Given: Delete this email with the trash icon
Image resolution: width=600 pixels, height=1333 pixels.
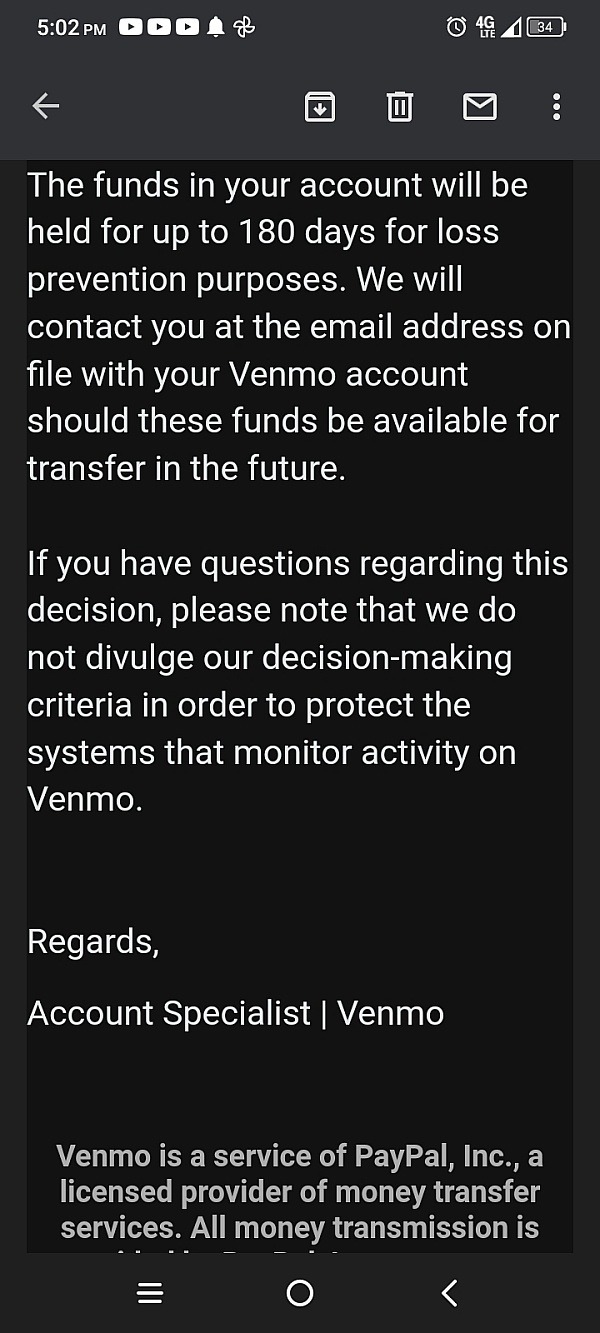Looking at the screenshot, I should (400, 106).
